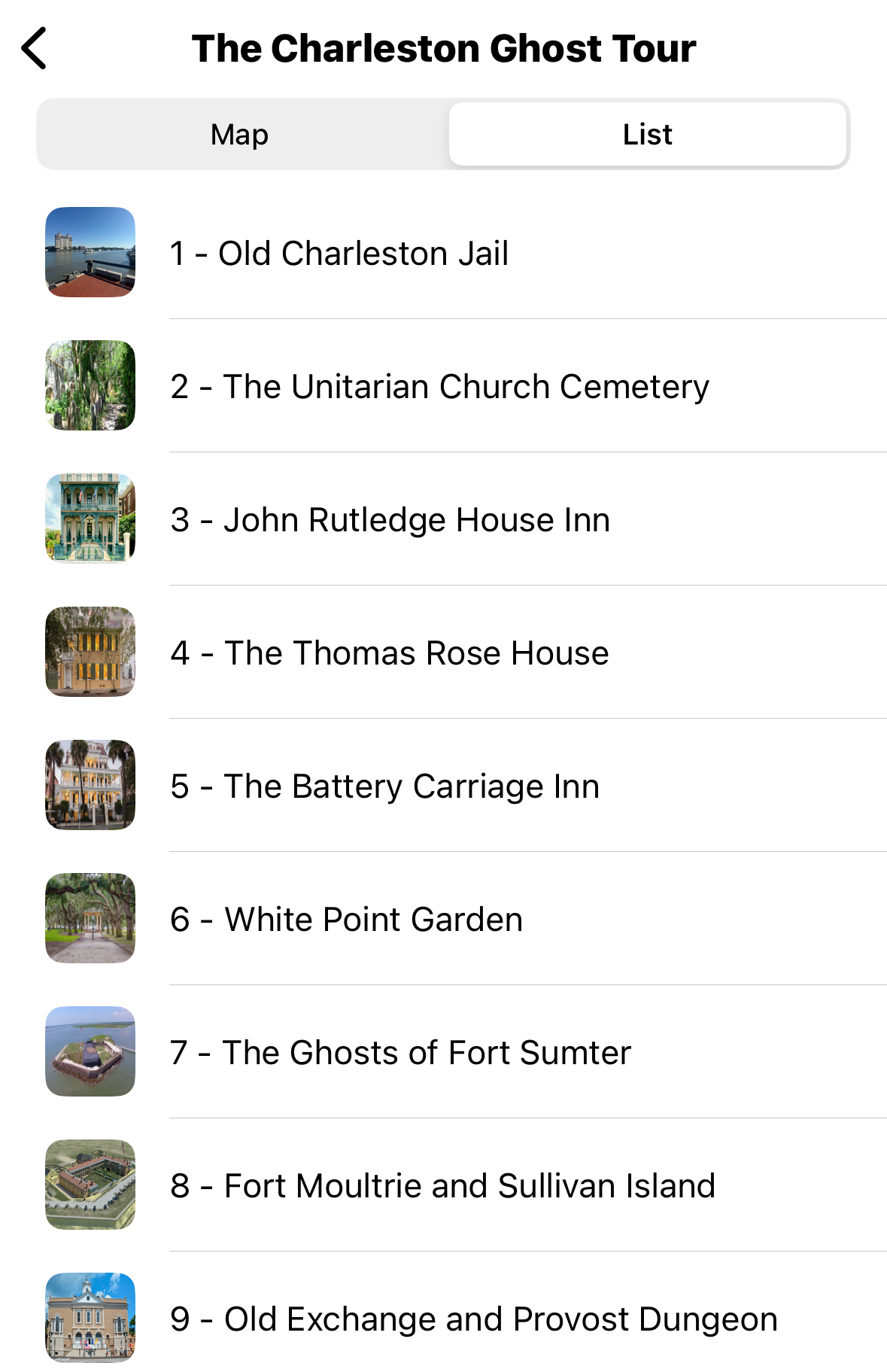Click the Battery Carriage Inn thumbnail

90,785
